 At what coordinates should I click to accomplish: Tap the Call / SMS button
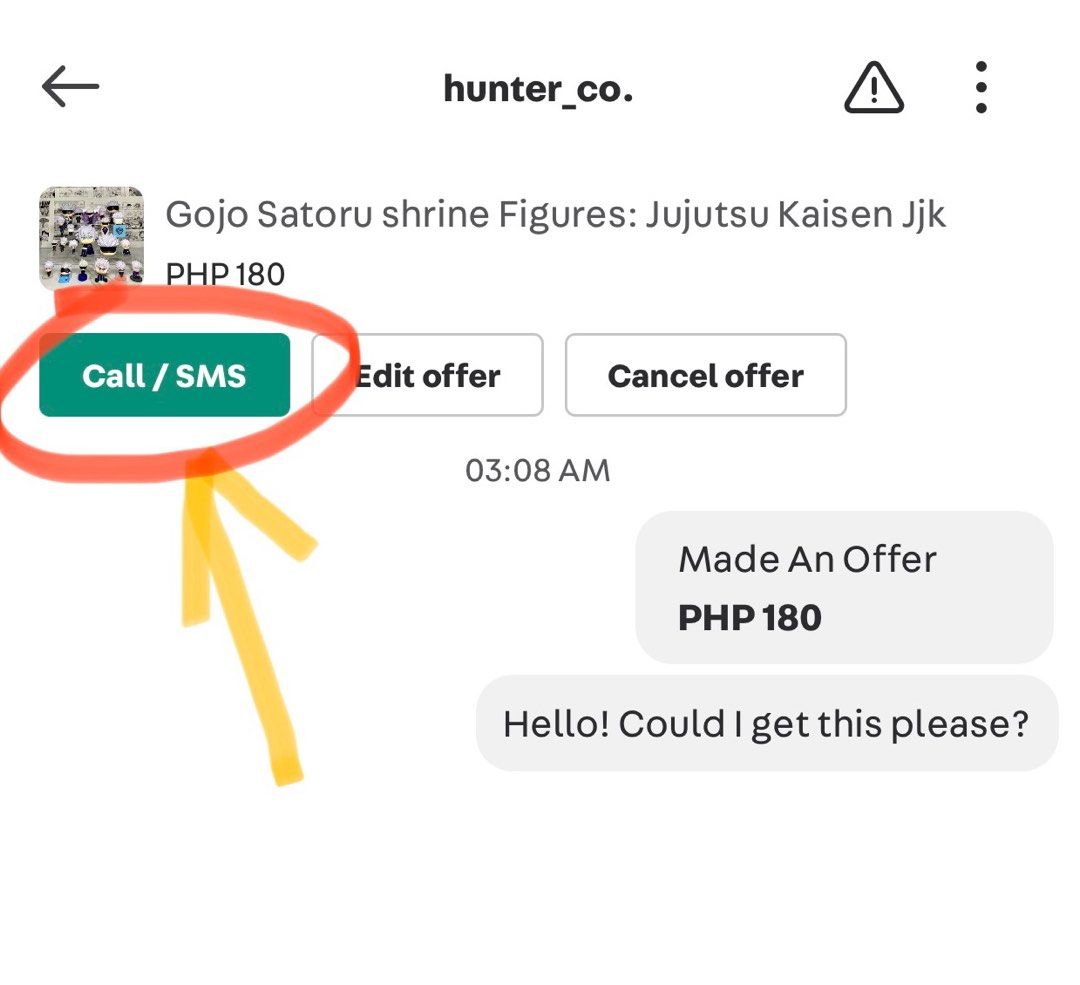tap(164, 375)
